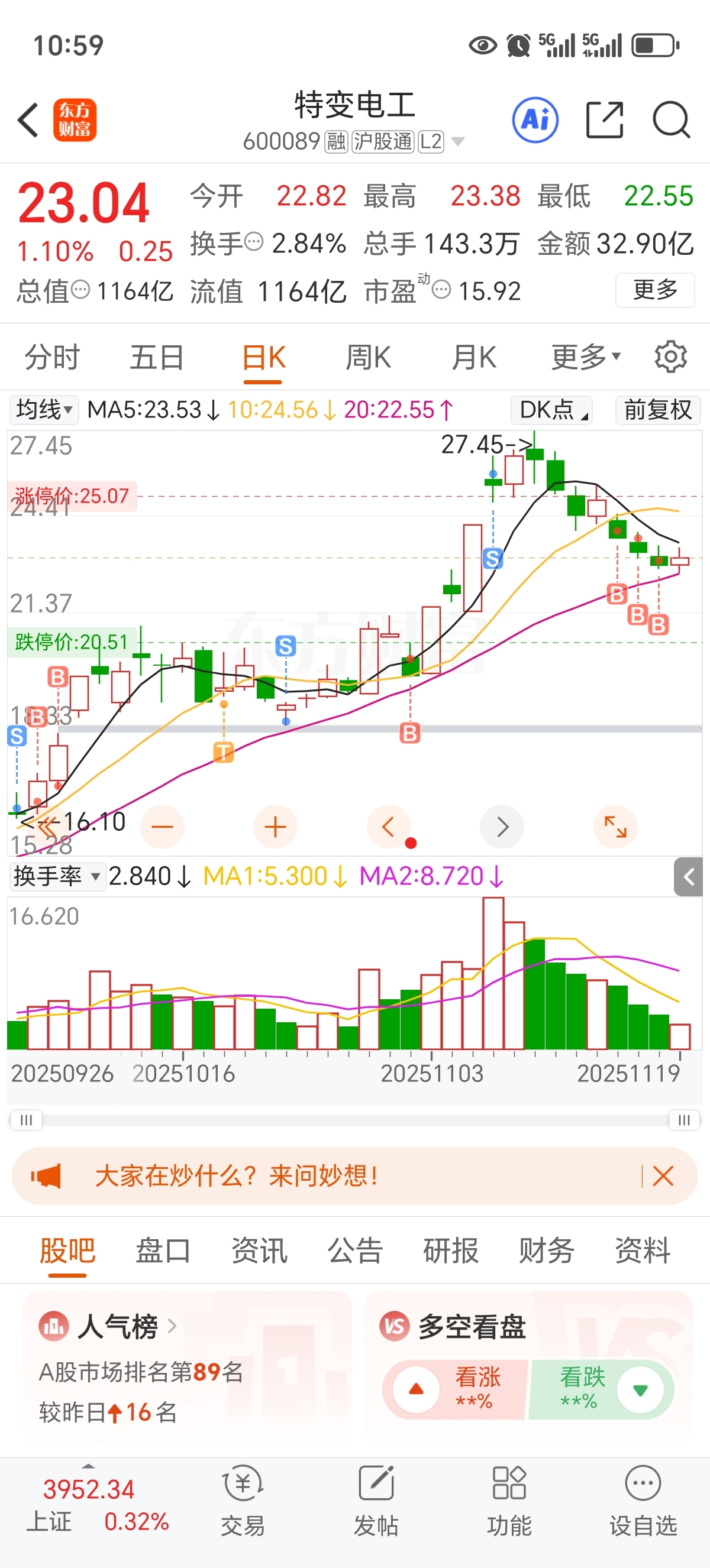Open the 换手率 sub-indicator dropdown
Viewport: 710px width, 1568px height.
(57, 876)
